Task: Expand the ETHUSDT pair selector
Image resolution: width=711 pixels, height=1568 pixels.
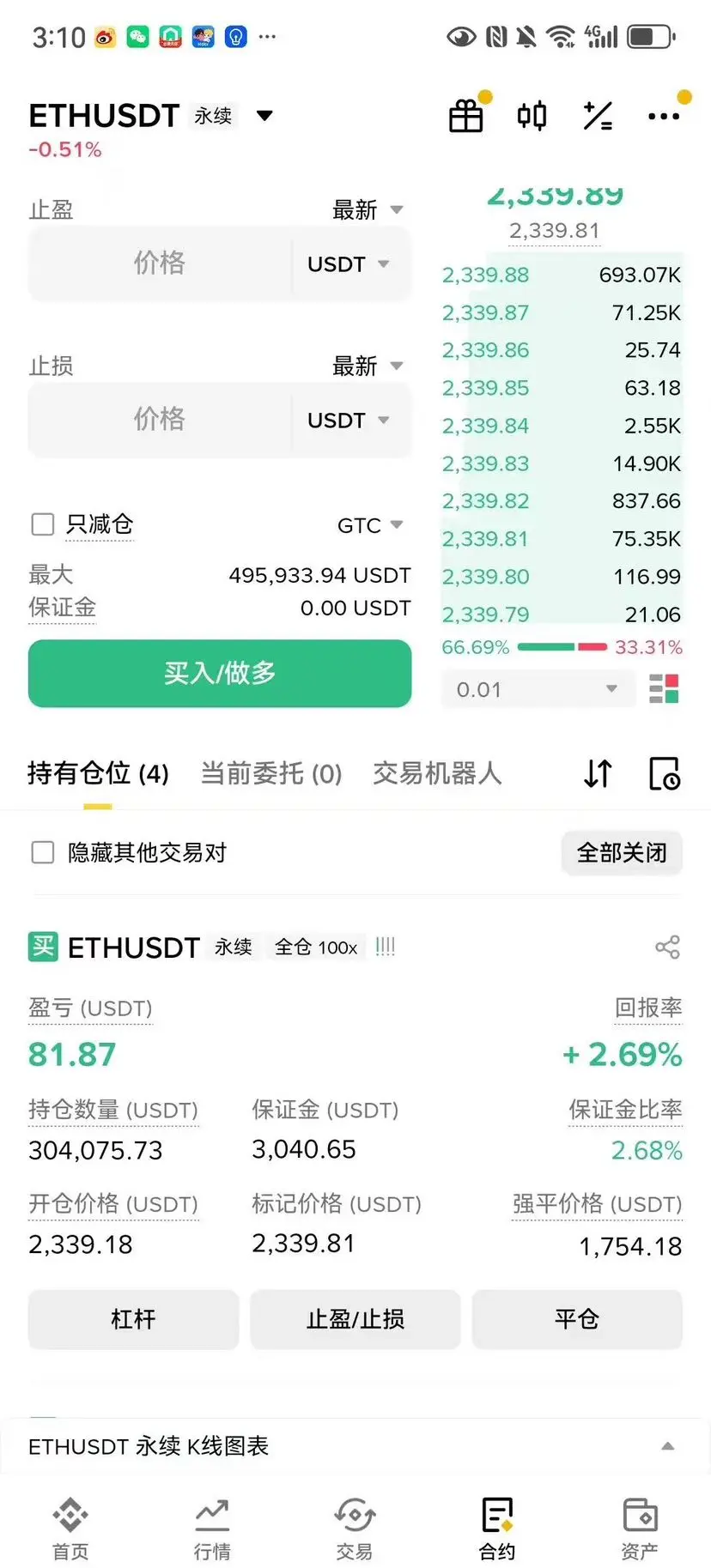Action: point(264,116)
